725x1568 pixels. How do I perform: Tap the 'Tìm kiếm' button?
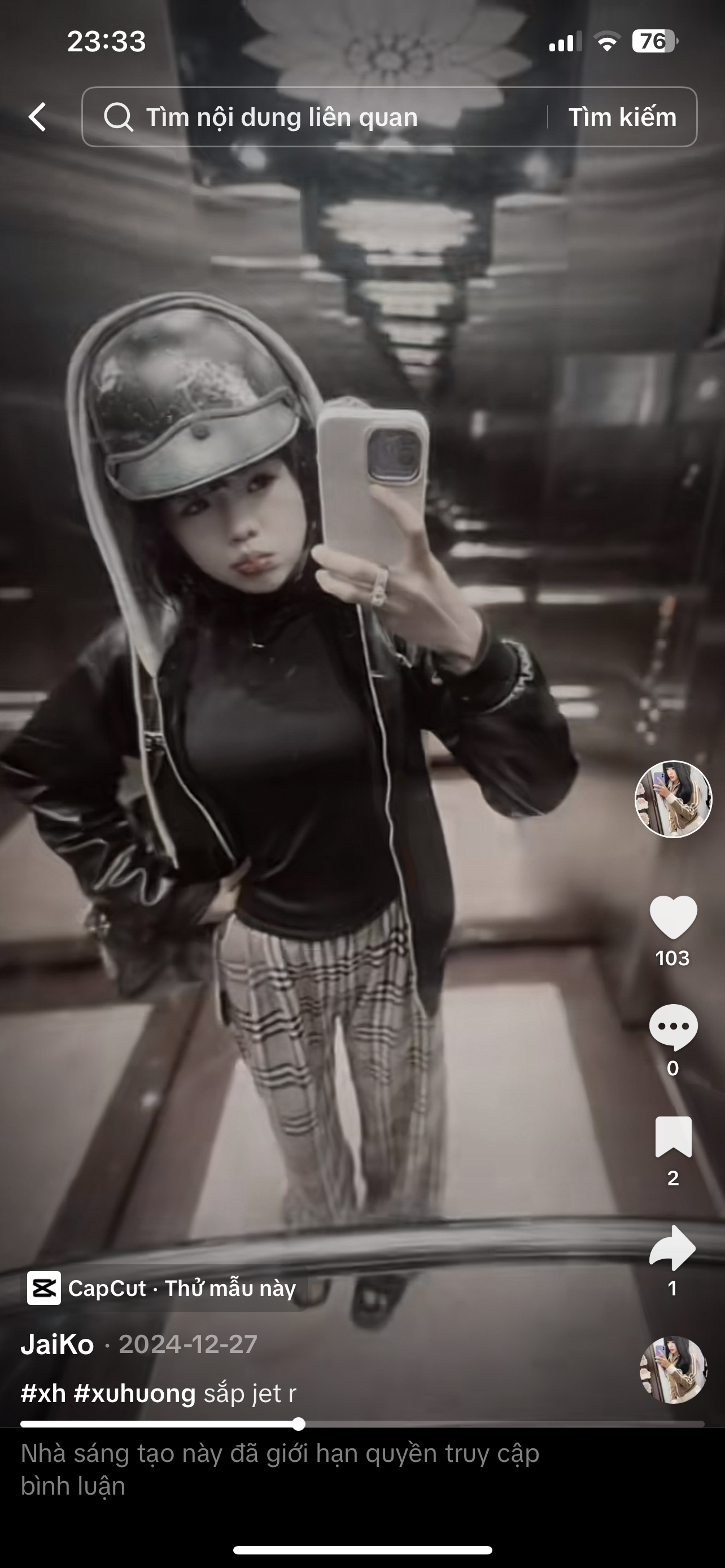click(622, 117)
